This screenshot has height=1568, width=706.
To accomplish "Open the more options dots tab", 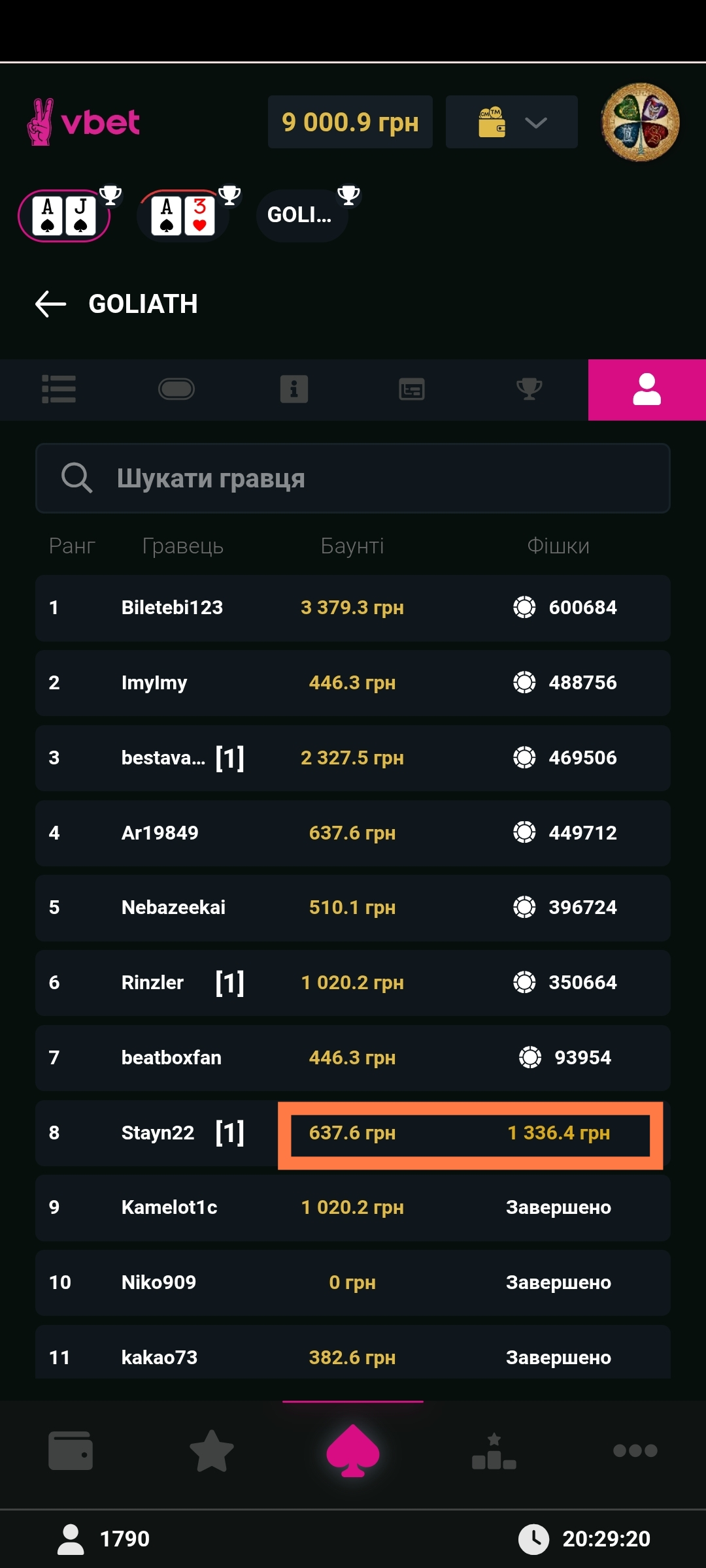I will (x=635, y=1450).
